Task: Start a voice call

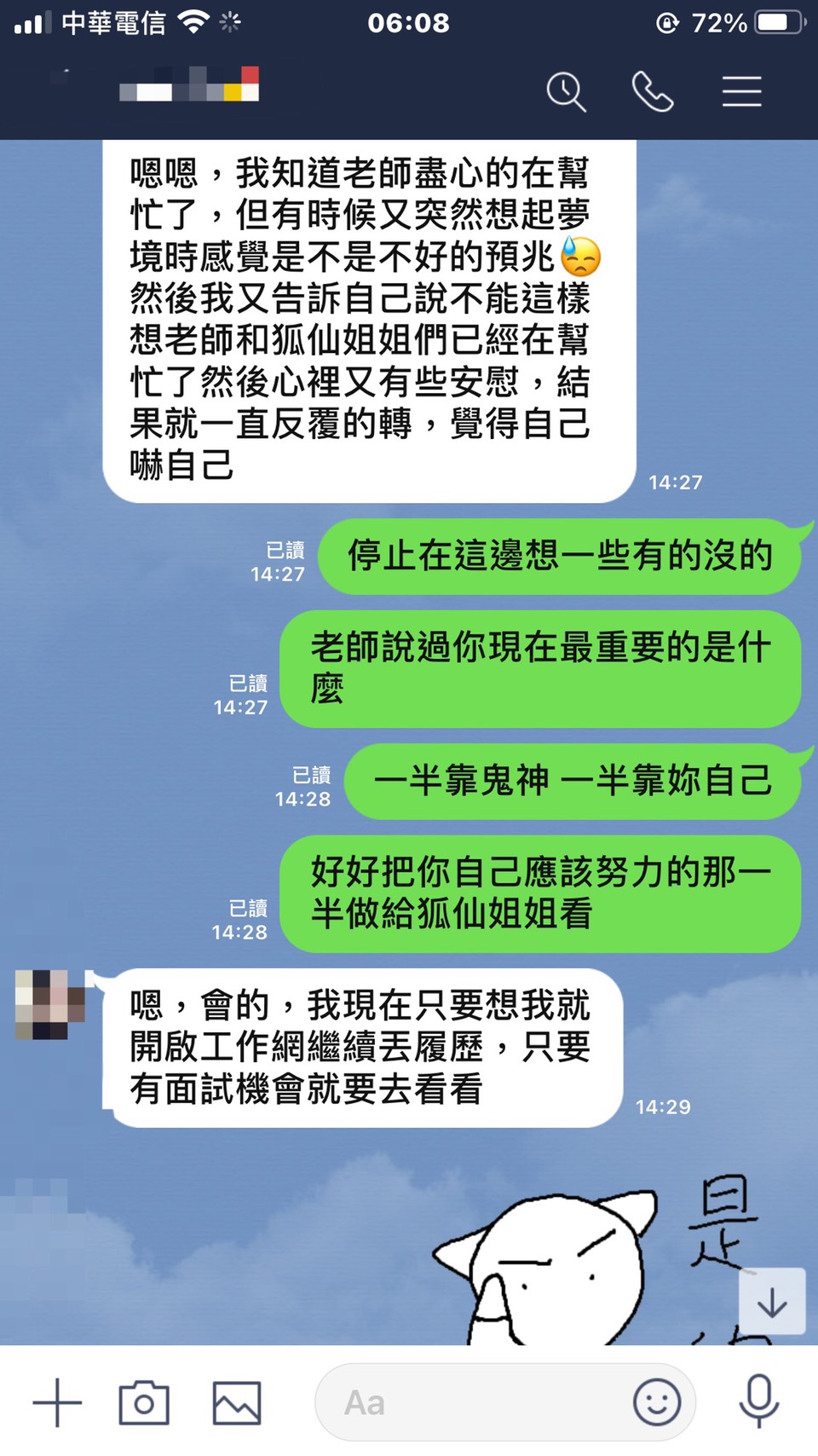Action: [x=653, y=92]
